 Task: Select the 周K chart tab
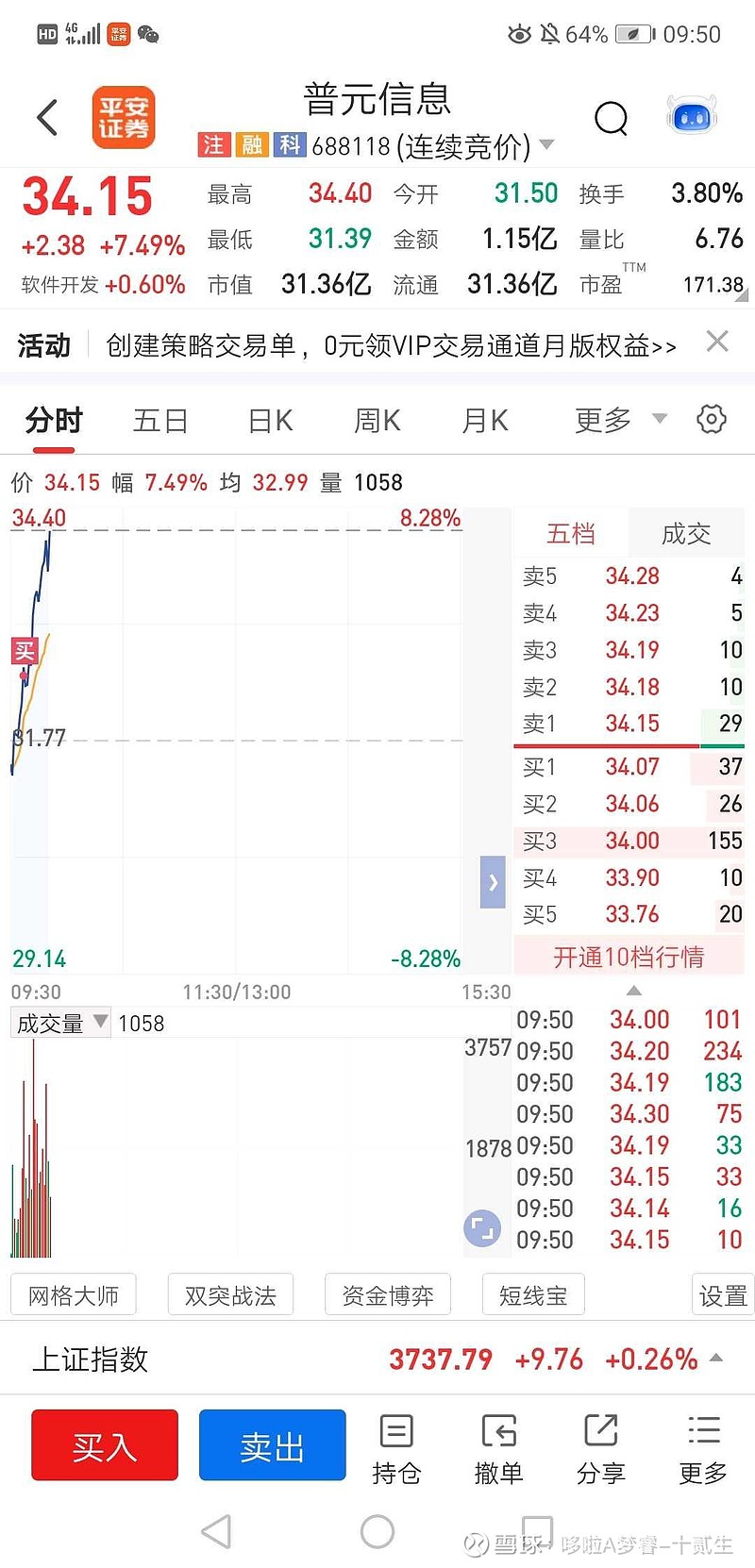(x=377, y=420)
